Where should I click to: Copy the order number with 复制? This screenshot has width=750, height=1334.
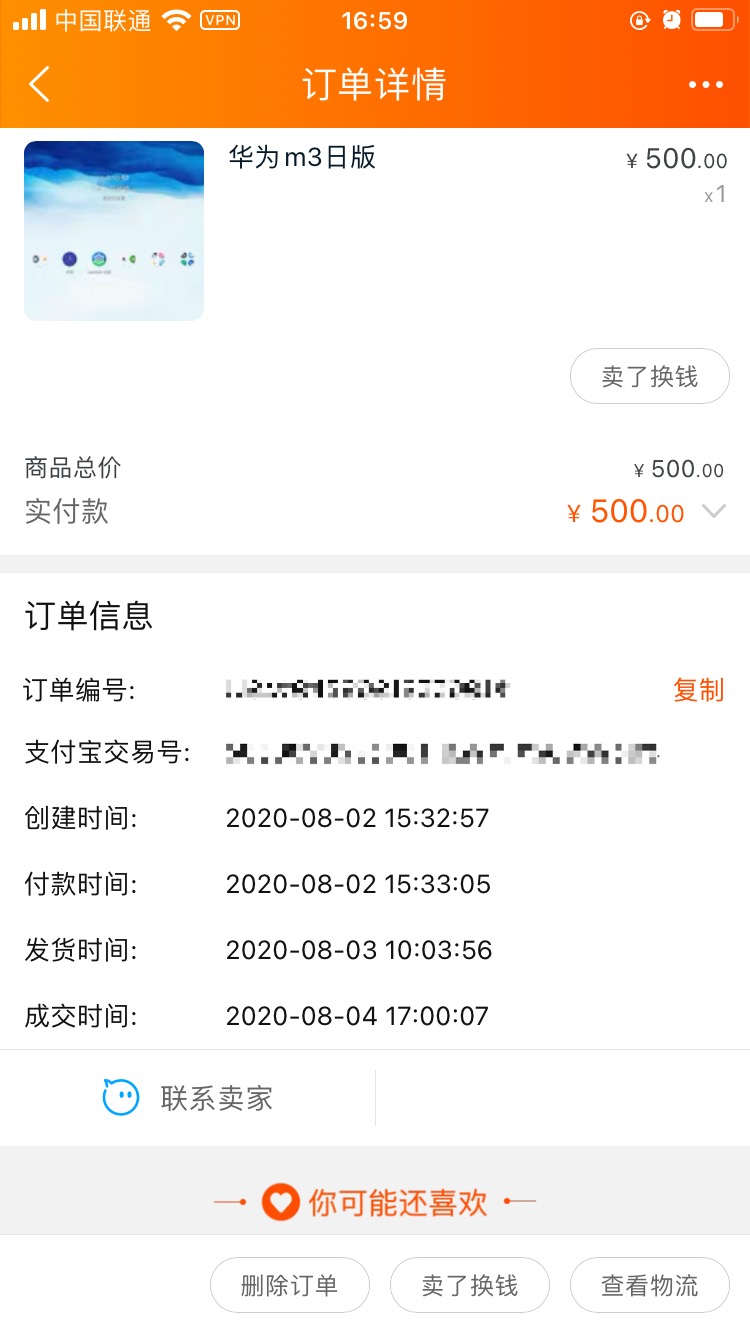click(698, 690)
